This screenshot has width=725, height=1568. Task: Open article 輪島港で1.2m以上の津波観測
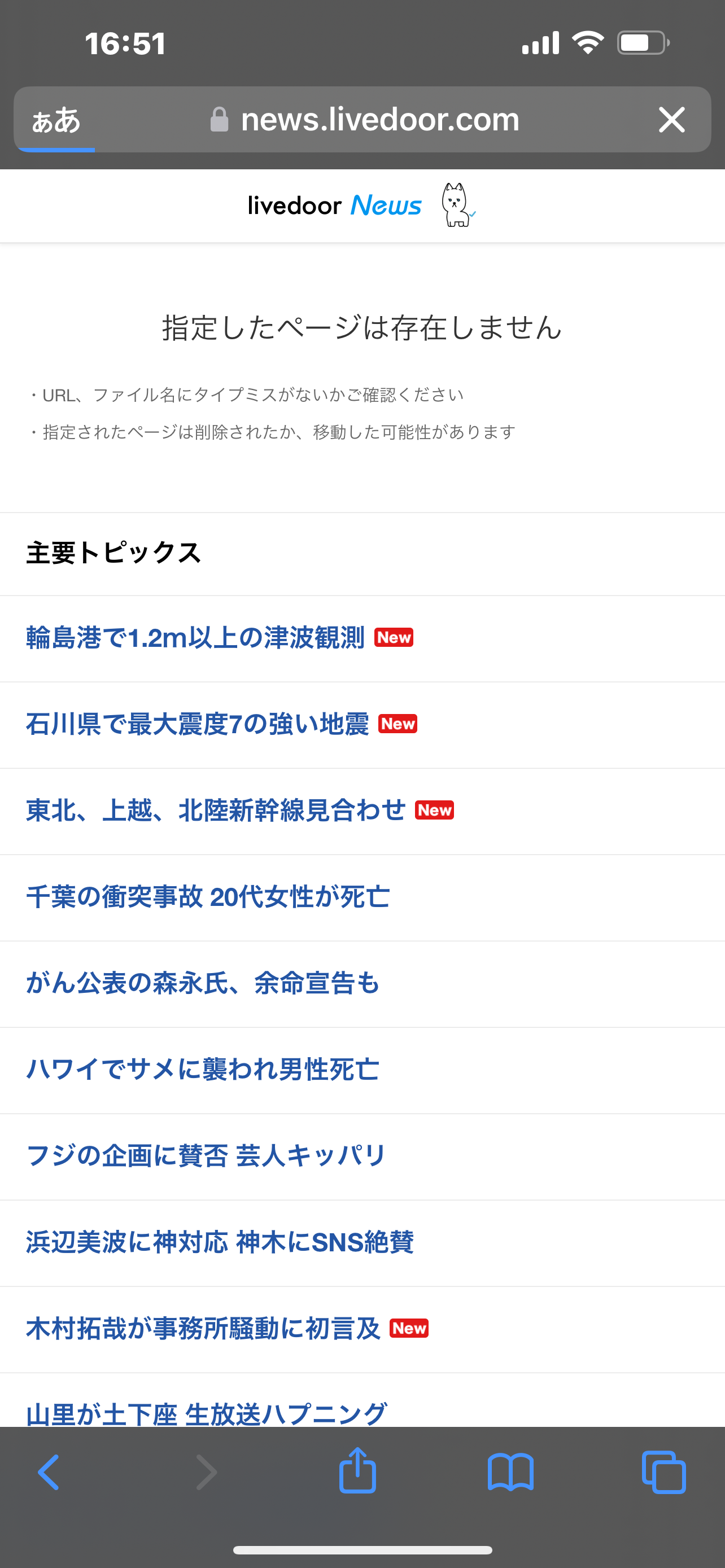195,638
